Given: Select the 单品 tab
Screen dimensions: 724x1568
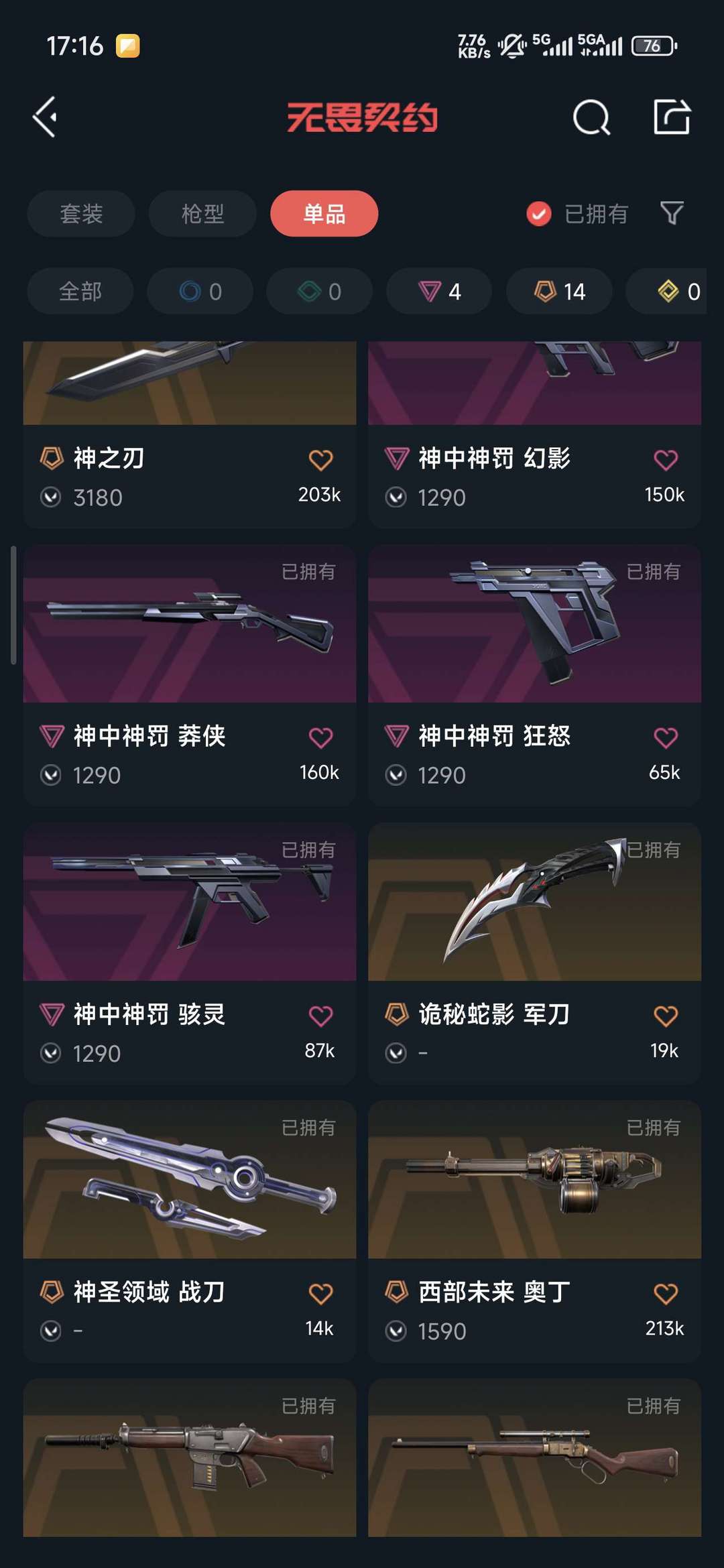Looking at the screenshot, I should point(324,214).
